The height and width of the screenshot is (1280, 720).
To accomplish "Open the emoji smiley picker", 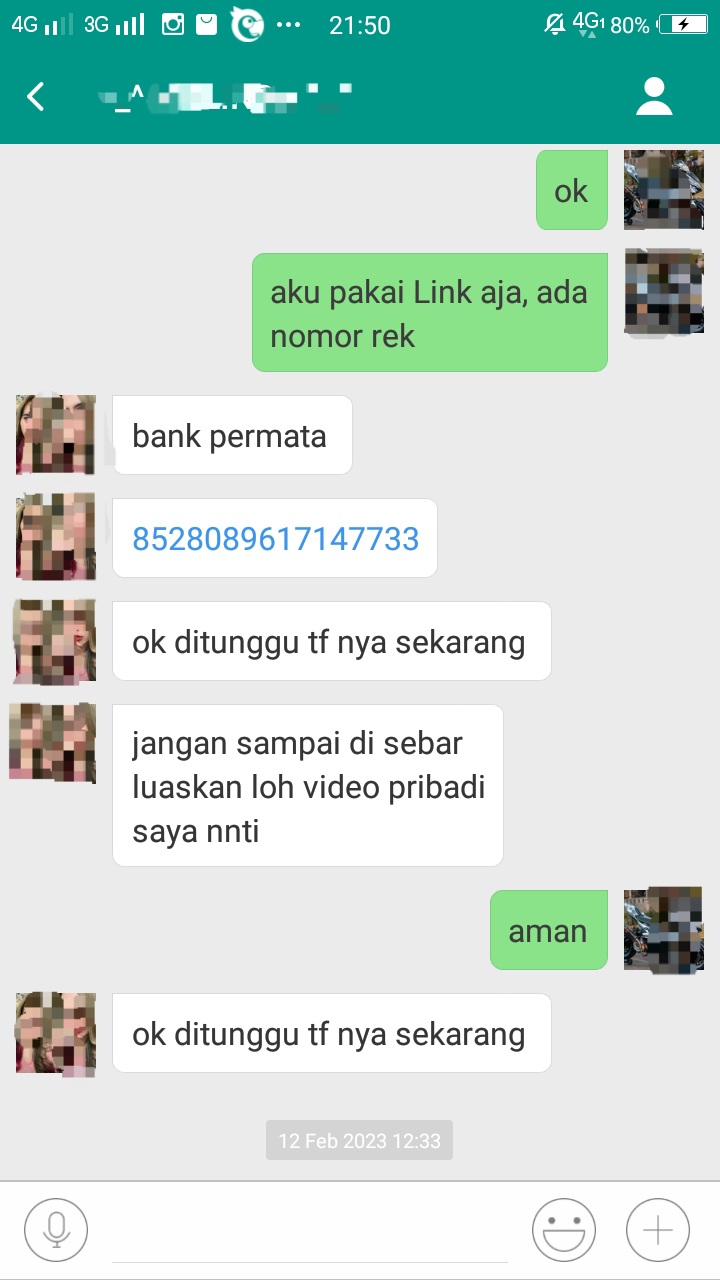I will pyautogui.click(x=563, y=1229).
